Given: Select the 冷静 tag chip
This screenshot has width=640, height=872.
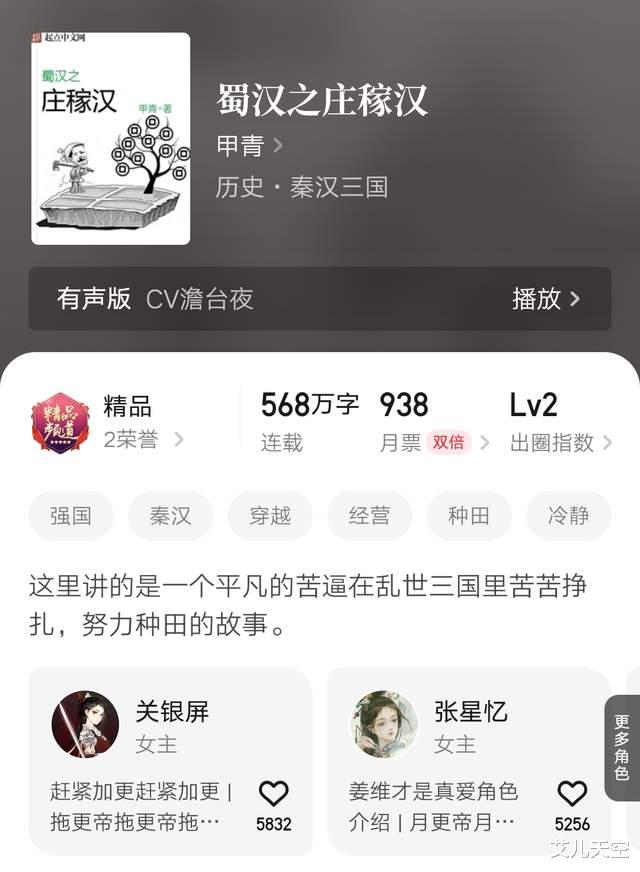Looking at the screenshot, I should click(569, 516).
